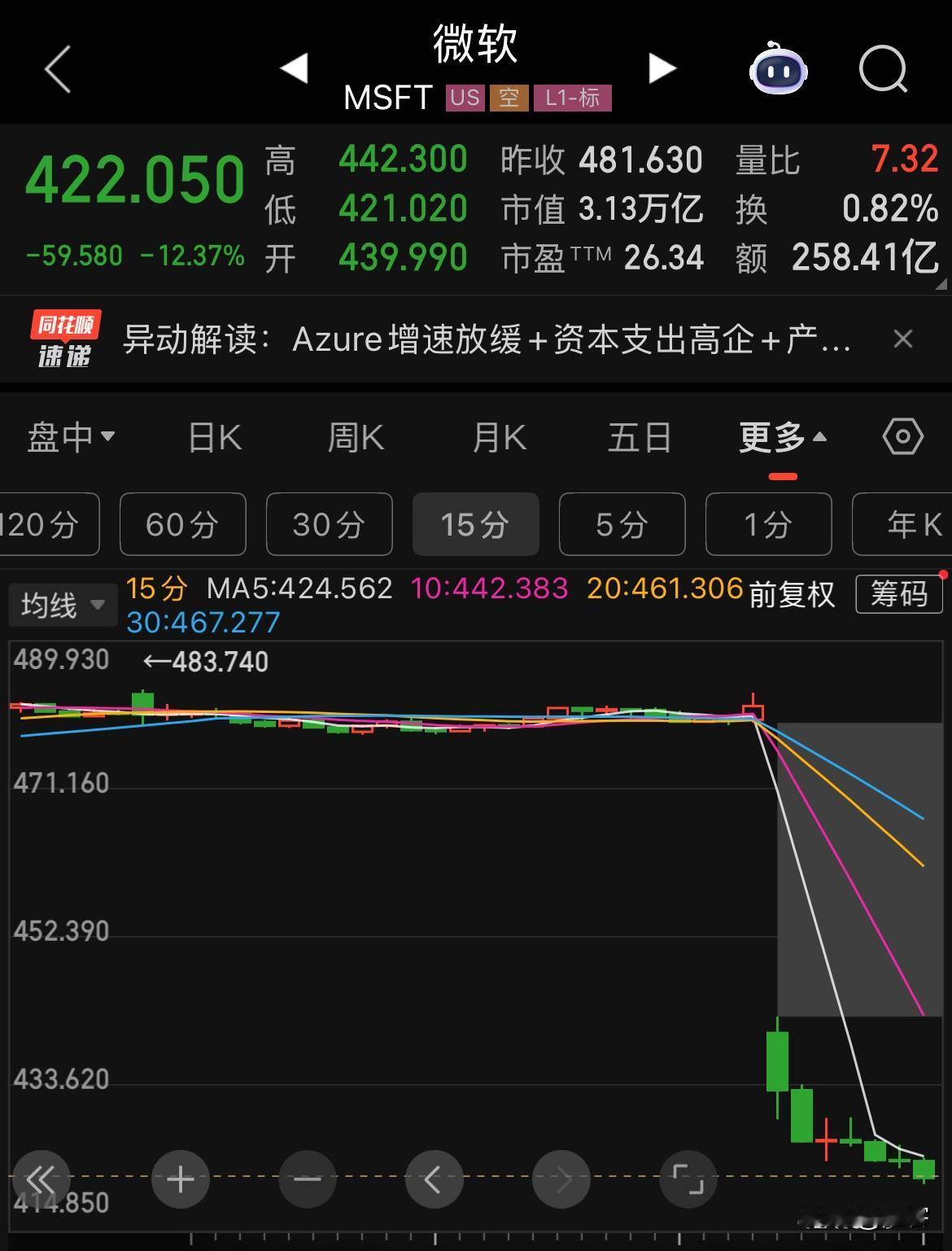This screenshot has width=952, height=1251.
Task: Toggle the 筹码 chip distribution overlay
Action: 898,595
